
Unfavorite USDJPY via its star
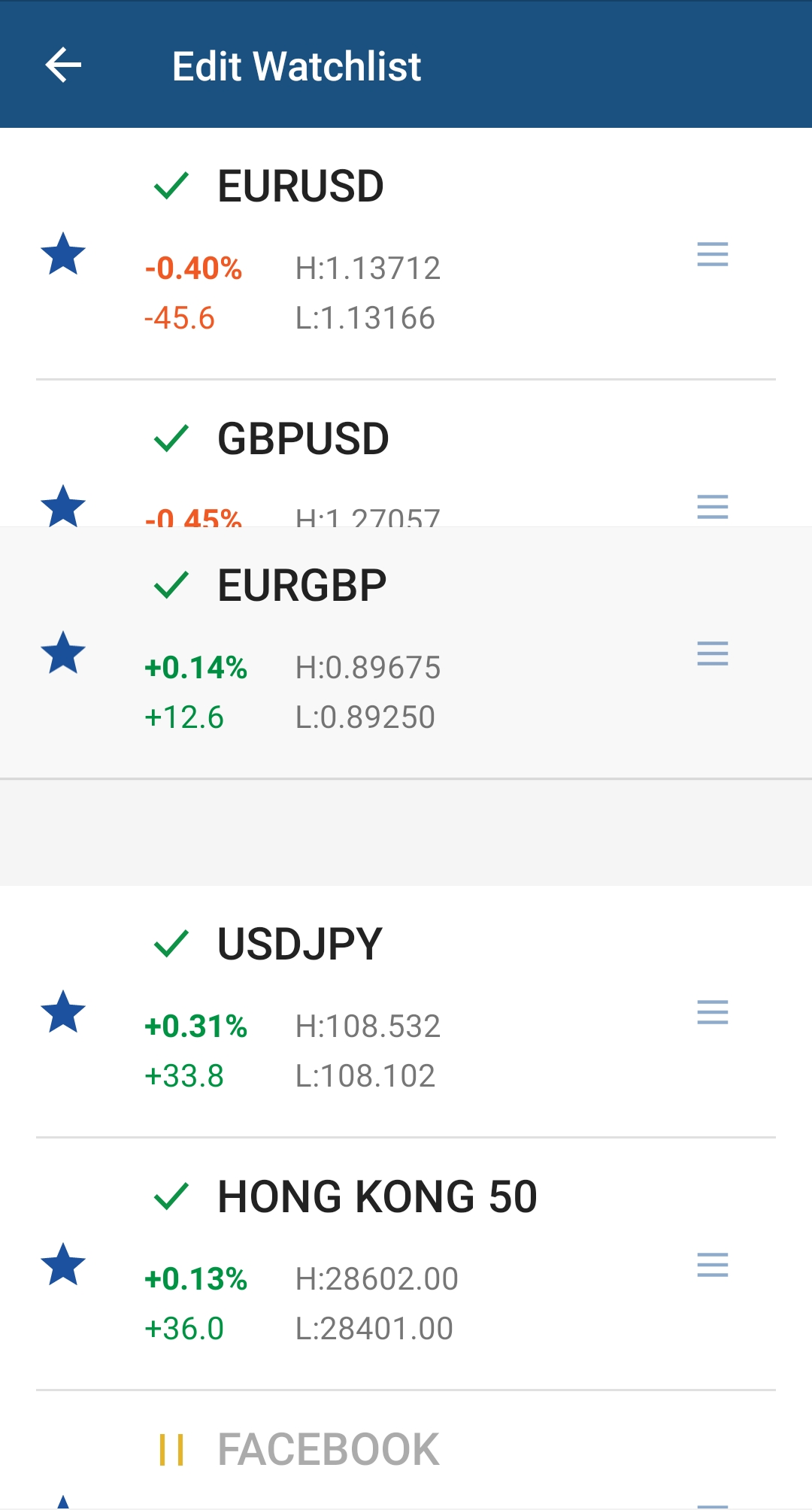pos(63,1012)
